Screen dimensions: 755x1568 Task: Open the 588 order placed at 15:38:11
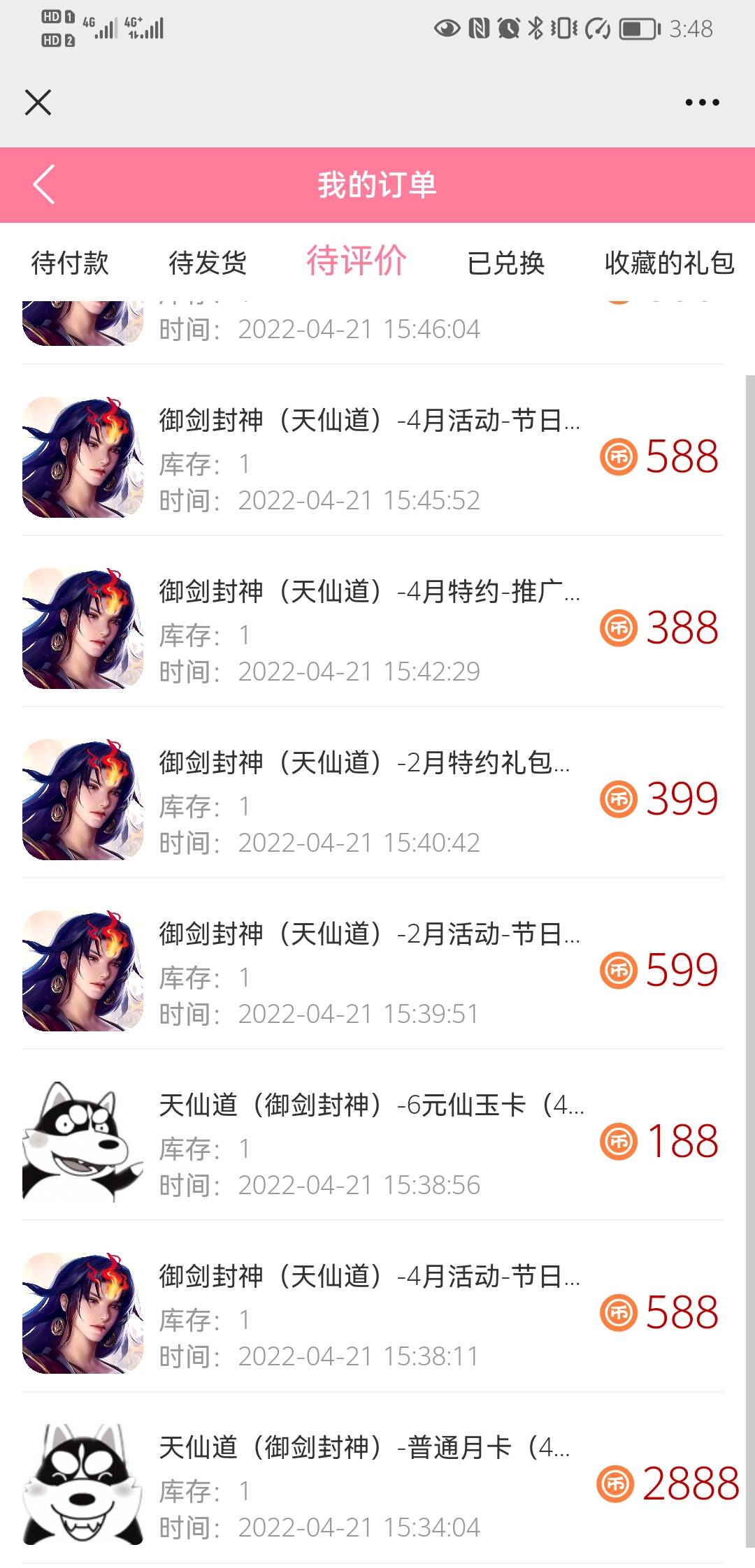point(371,1314)
